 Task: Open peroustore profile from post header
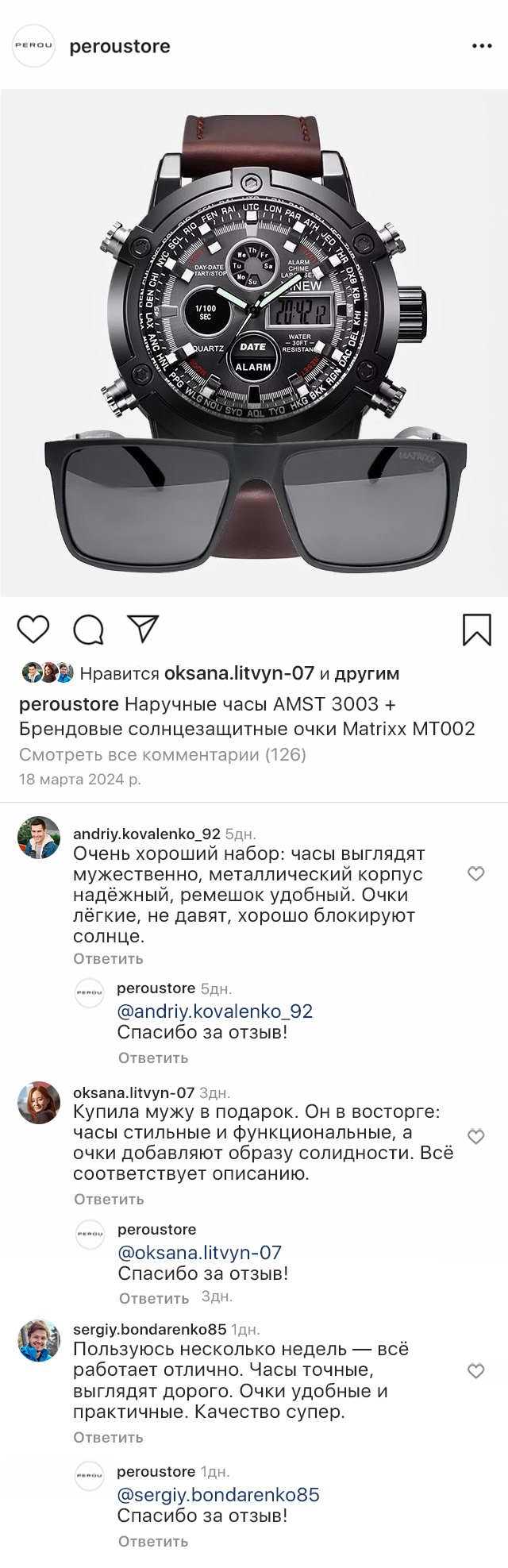[x=119, y=47]
